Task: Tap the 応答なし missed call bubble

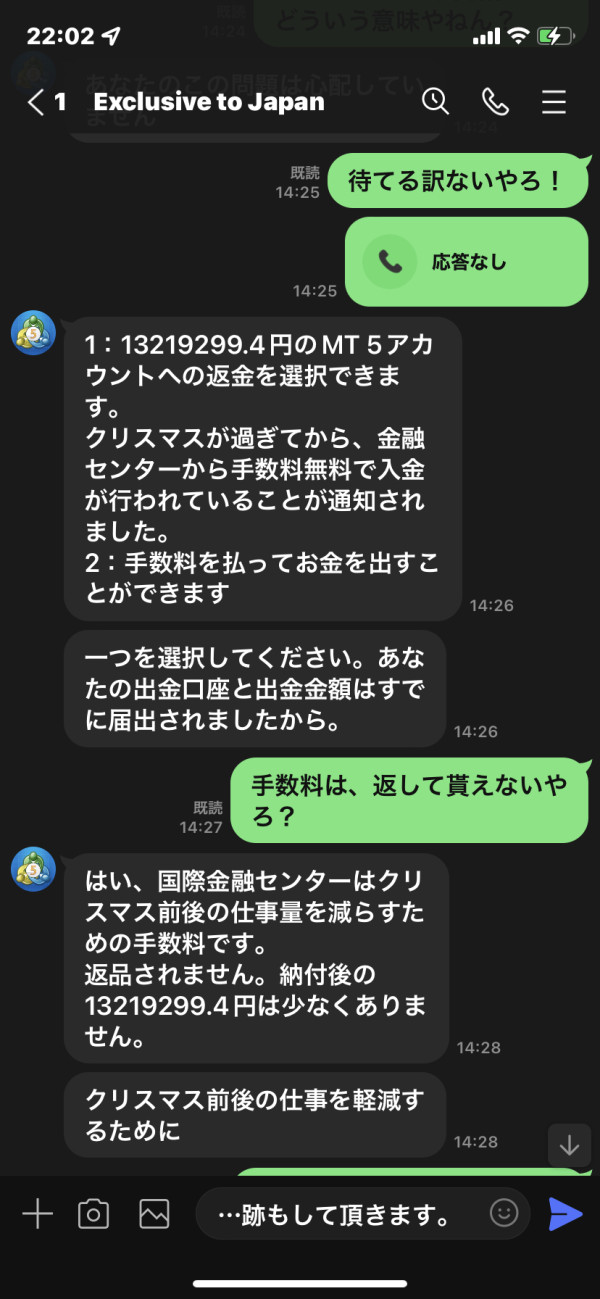Action: tap(467, 261)
